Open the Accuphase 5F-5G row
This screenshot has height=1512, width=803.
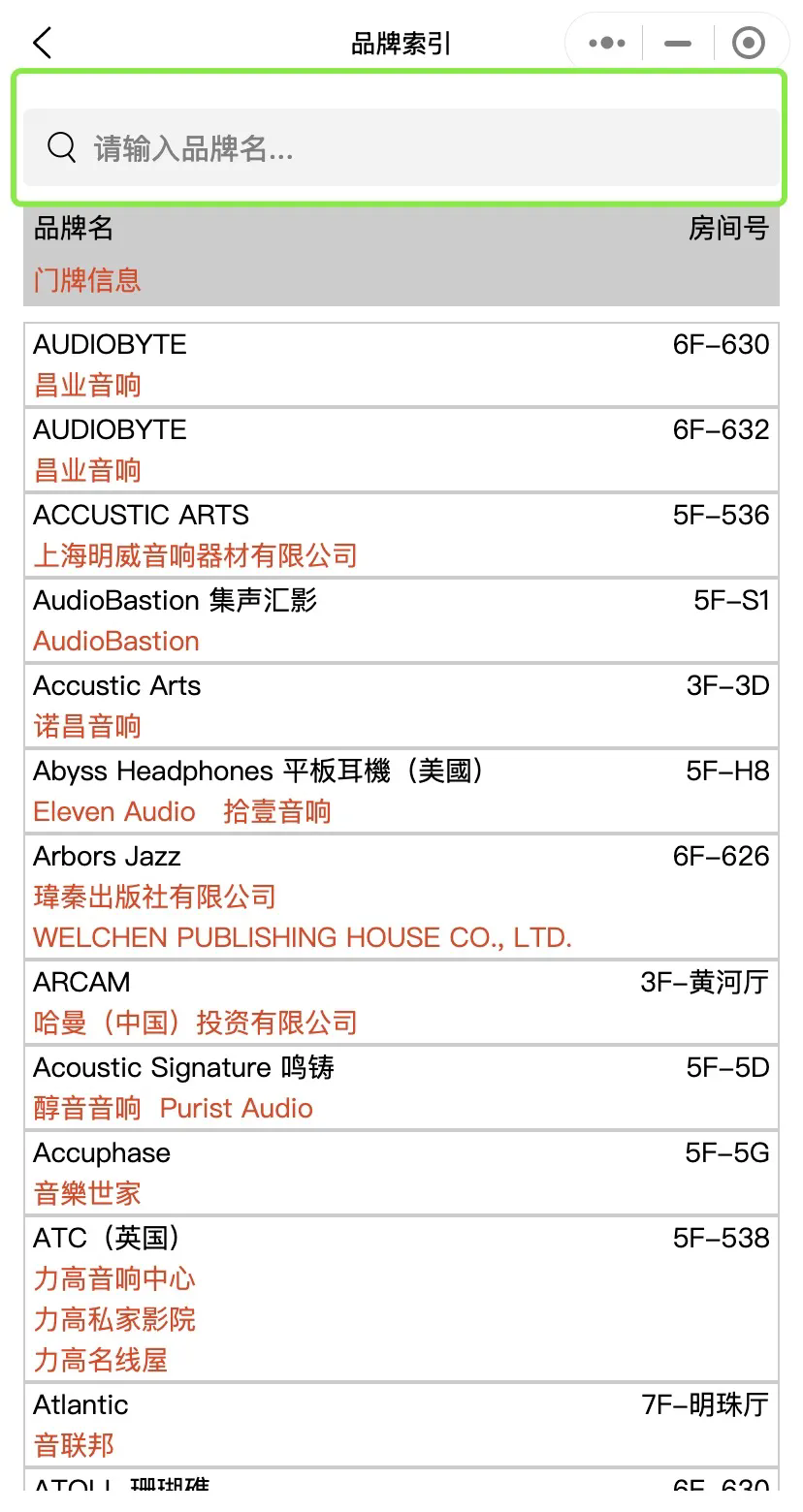click(x=401, y=1173)
